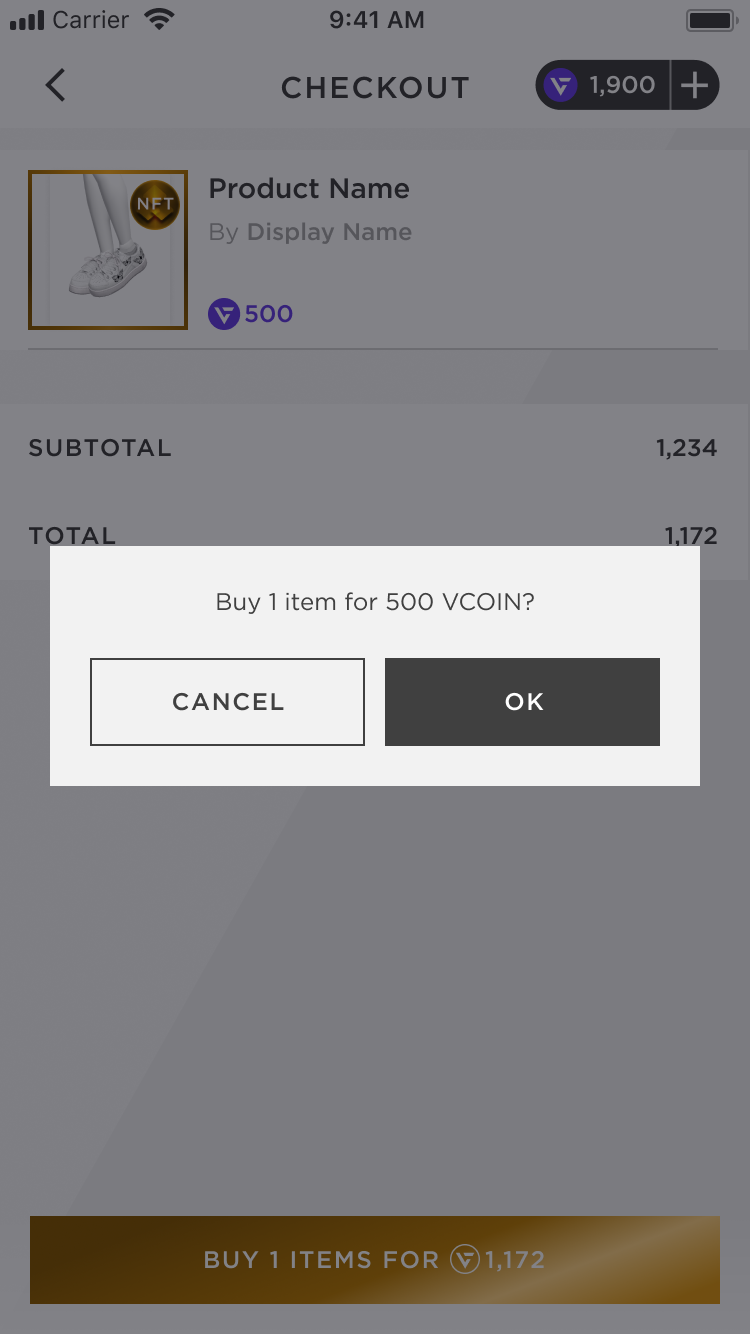Tap the battery indicator in the status bar

click(711, 18)
